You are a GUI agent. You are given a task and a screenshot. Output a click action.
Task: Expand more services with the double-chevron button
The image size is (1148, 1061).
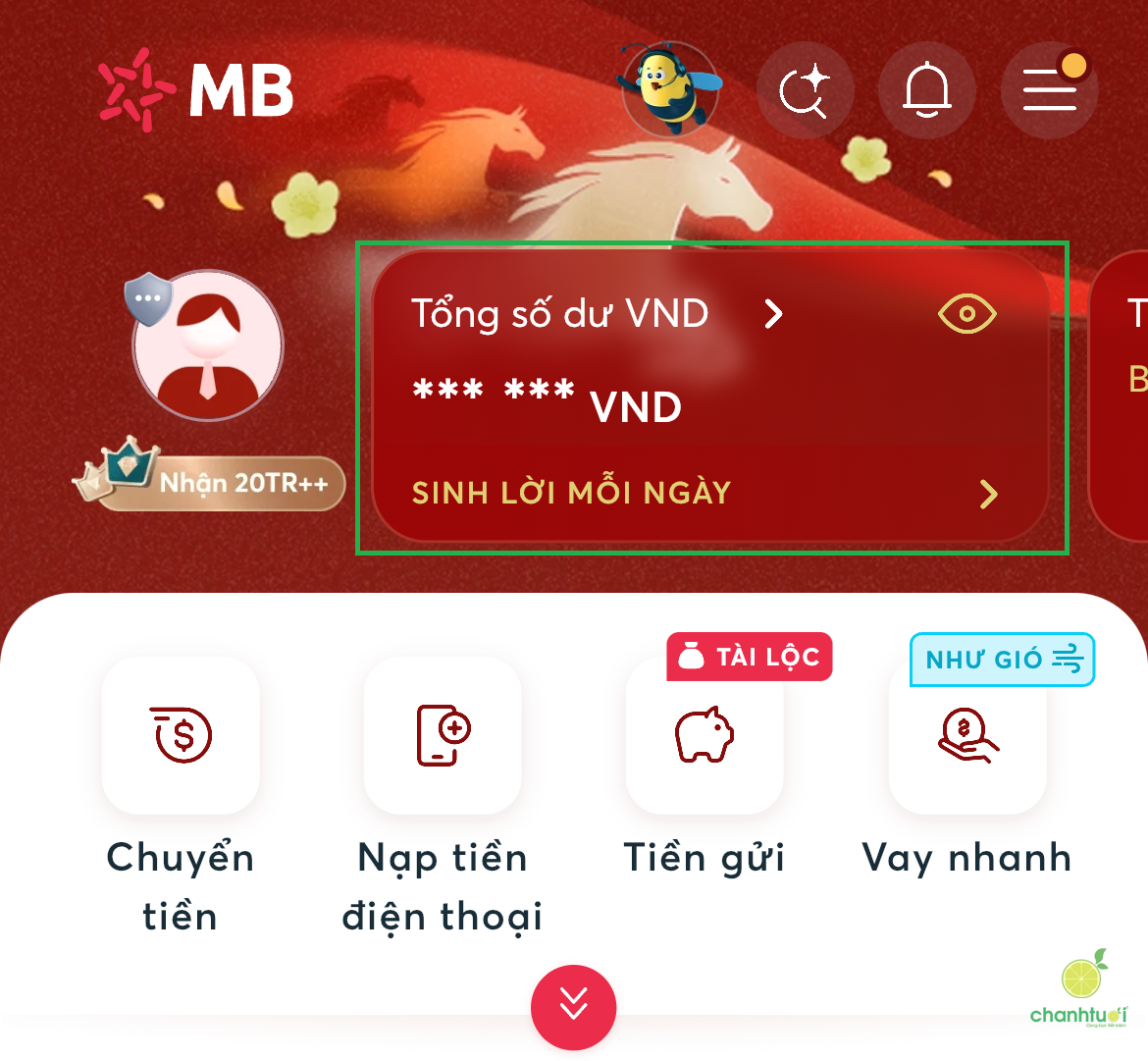pos(573,1006)
